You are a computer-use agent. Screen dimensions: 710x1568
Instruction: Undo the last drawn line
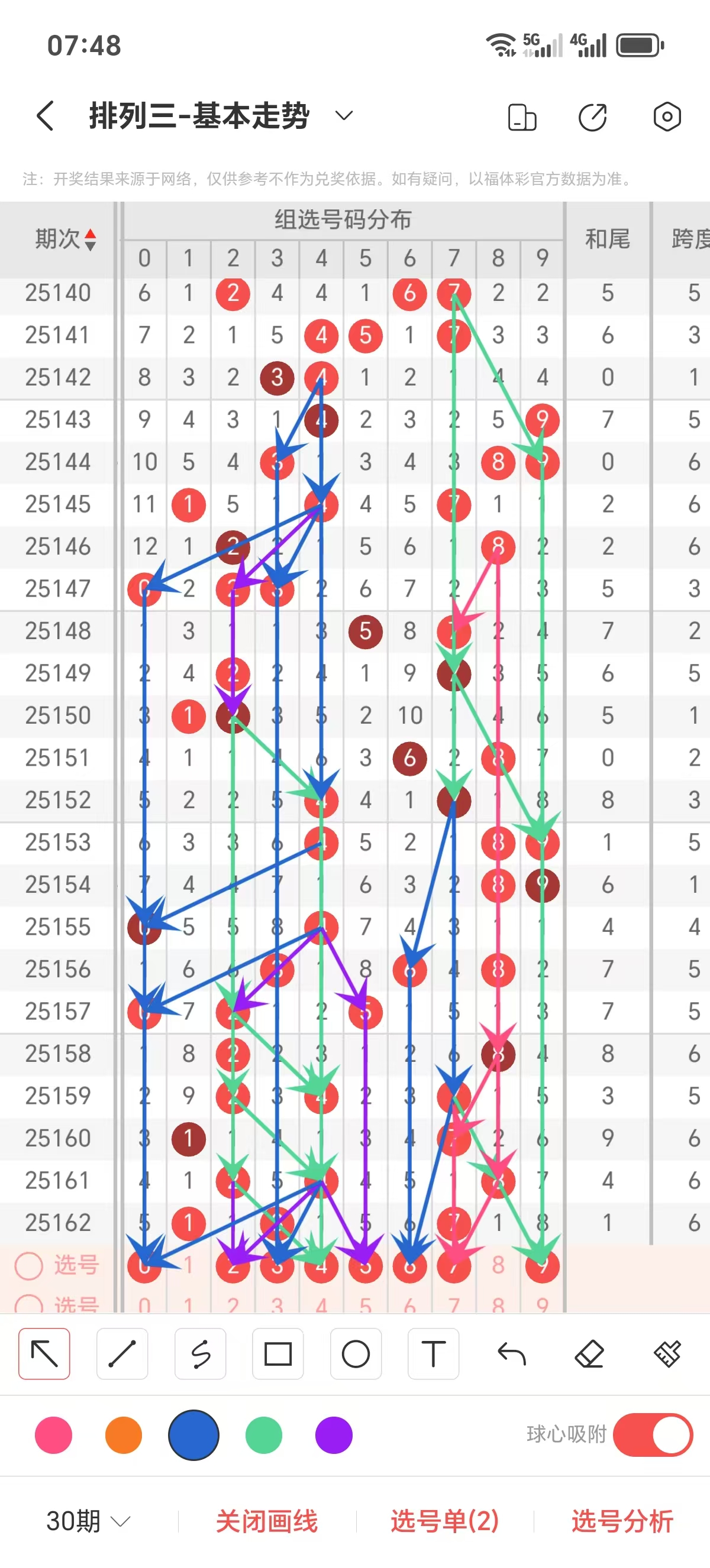pos(511,1354)
